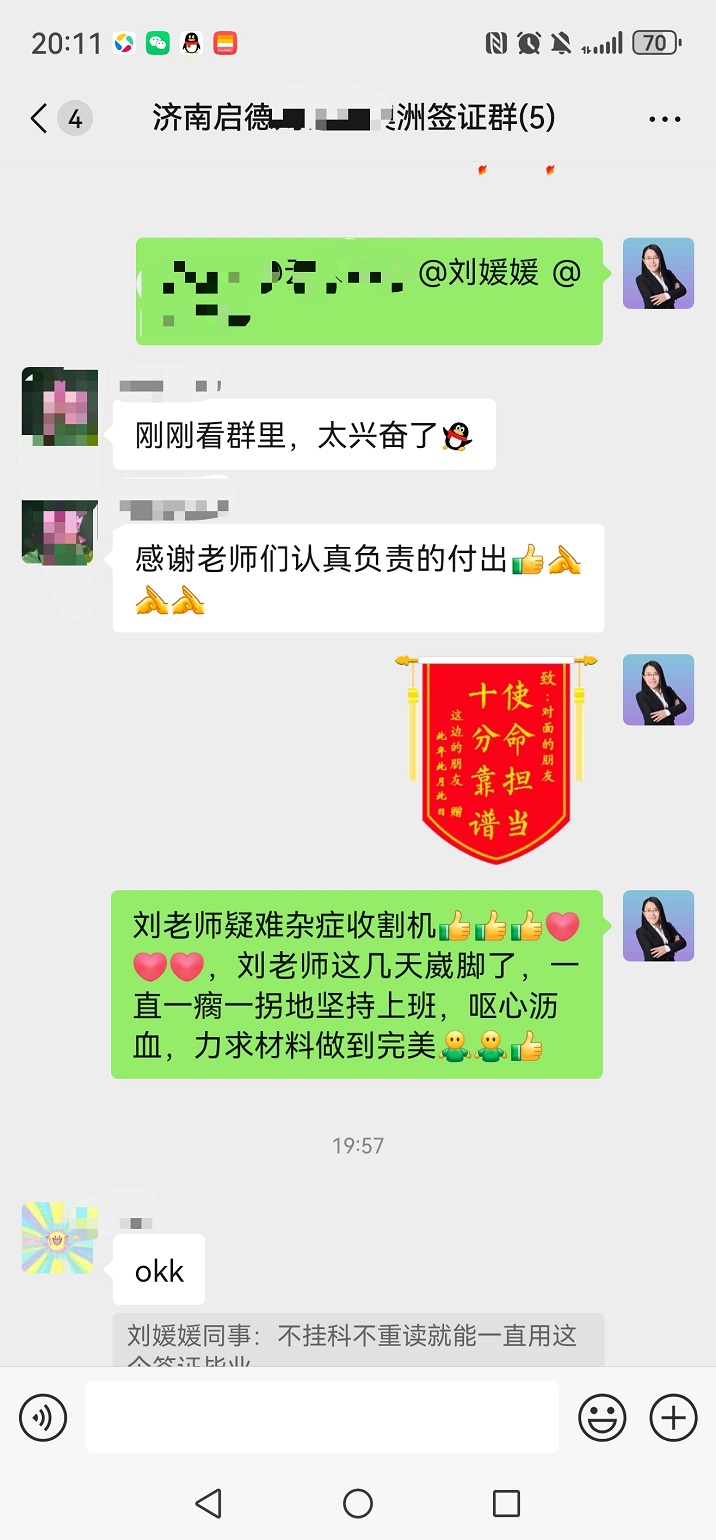Open avatar beside "刚刚看群里，太兴奋了"
Screen dimensions: 716x1540
click(60, 404)
